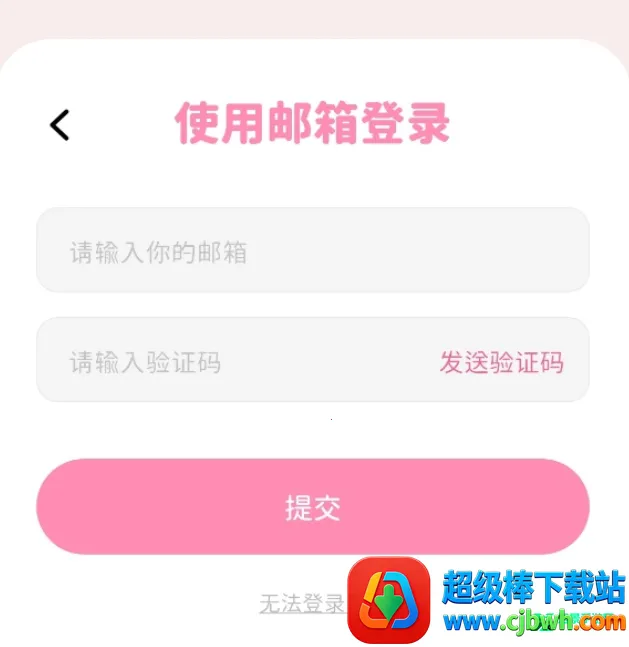The height and width of the screenshot is (647, 629).
Task: Send verification code via 发送验证码
Action: (501, 362)
